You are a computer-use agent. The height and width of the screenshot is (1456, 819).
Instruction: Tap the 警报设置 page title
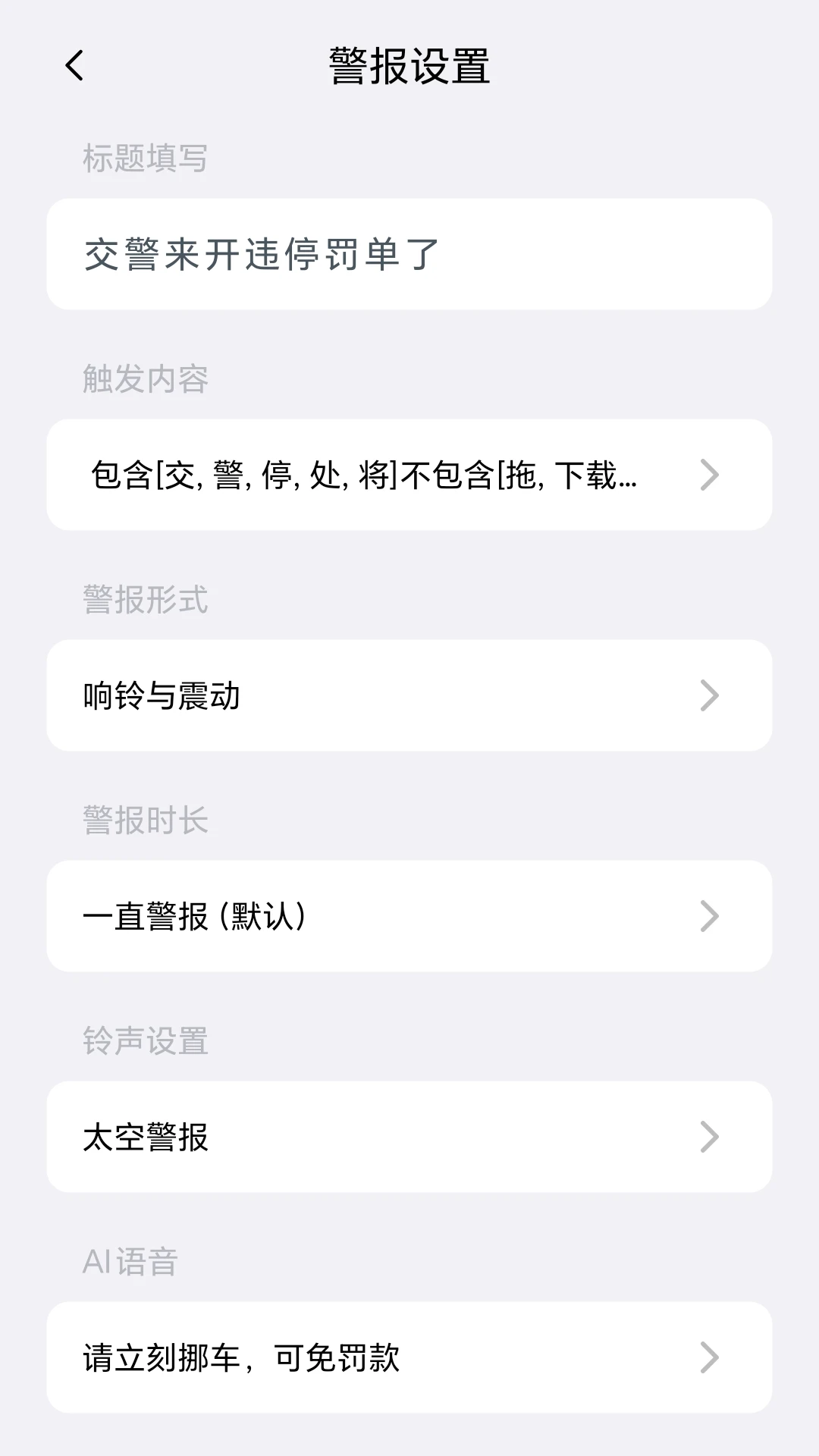pos(409,65)
